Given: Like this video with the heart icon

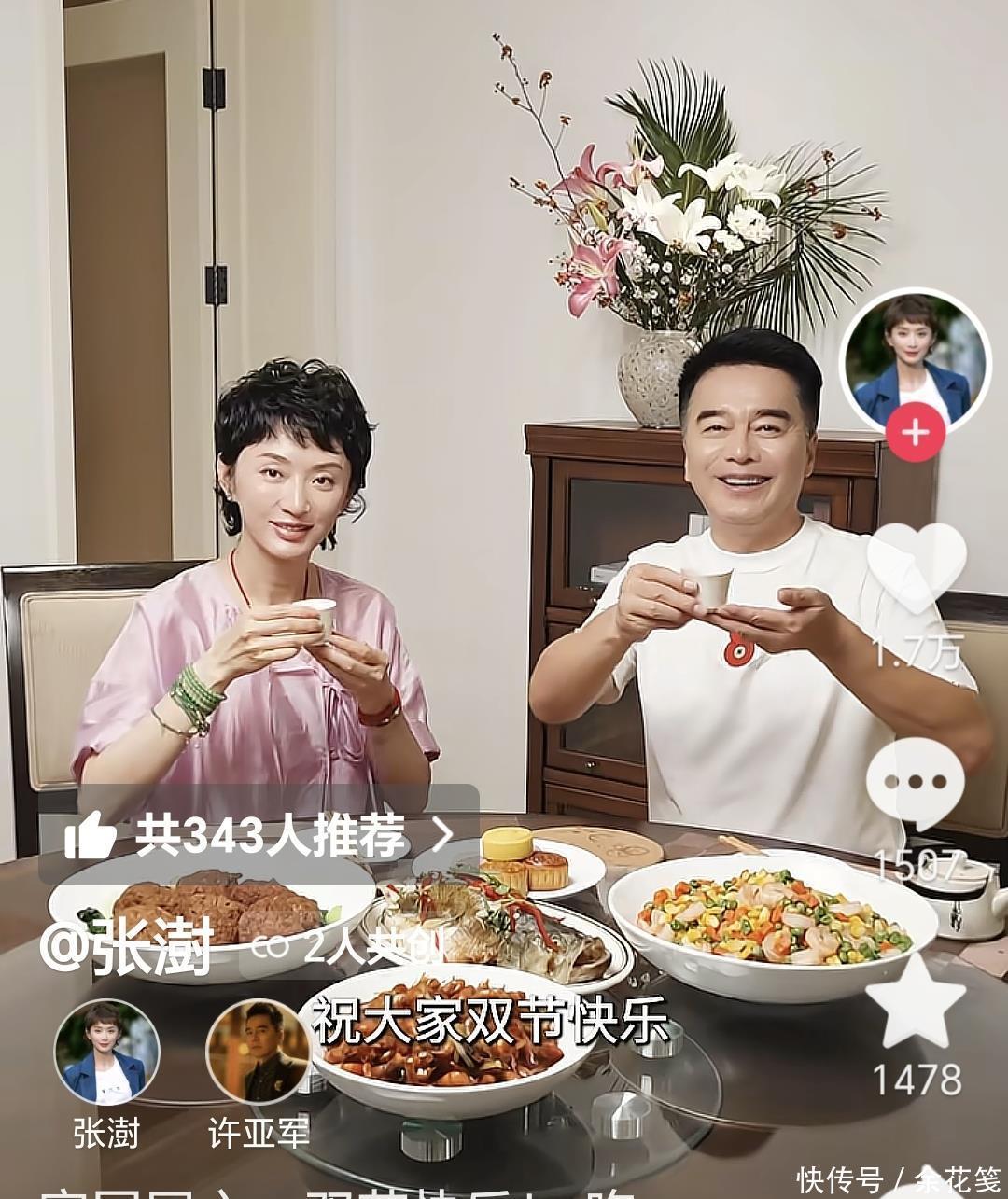Looking at the screenshot, I should tap(916, 566).
